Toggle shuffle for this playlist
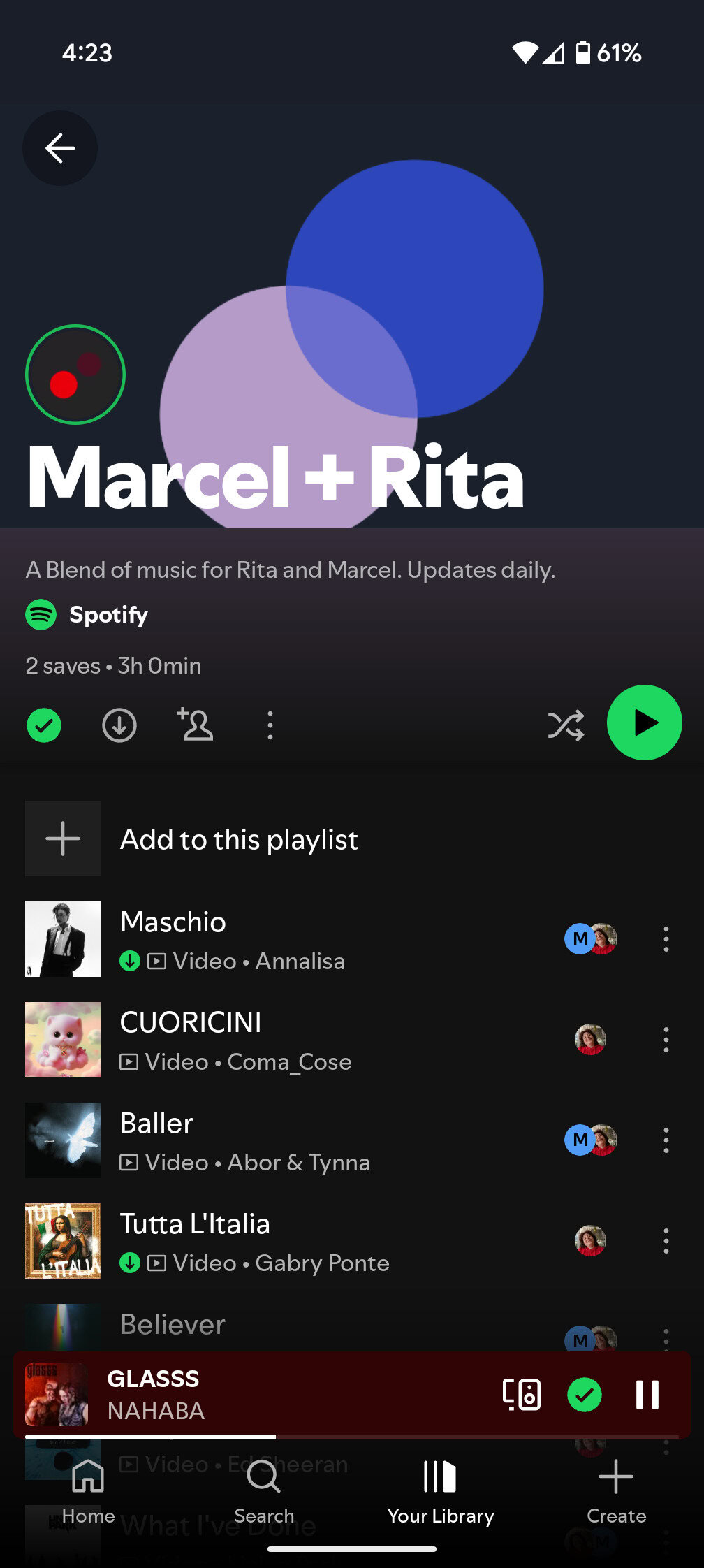This screenshot has width=704, height=1568. [x=566, y=725]
